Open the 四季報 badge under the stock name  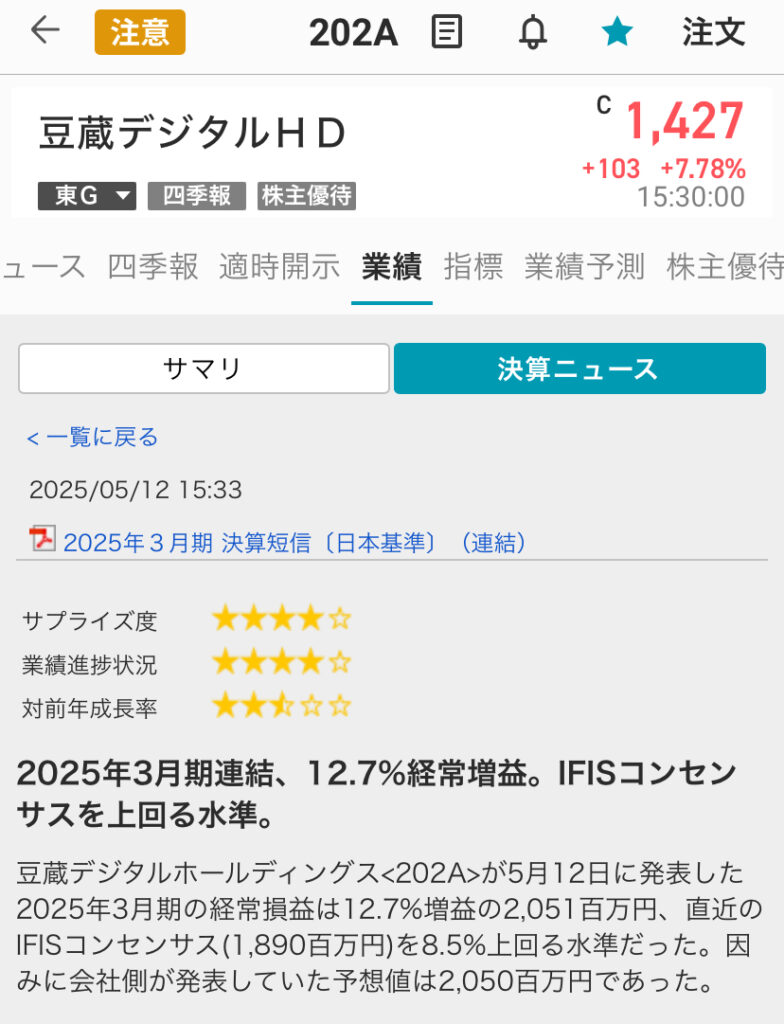(196, 196)
